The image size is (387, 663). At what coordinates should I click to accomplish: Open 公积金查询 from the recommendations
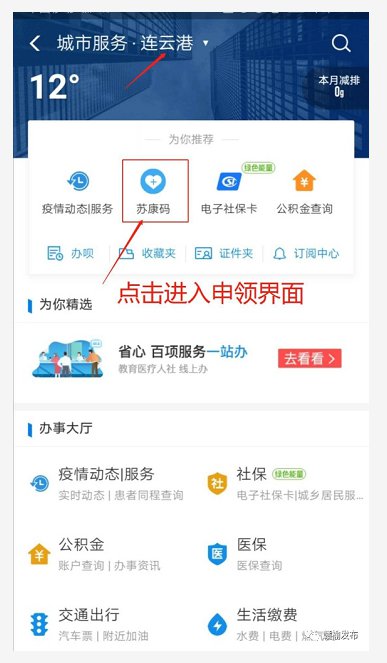(305, 193)
